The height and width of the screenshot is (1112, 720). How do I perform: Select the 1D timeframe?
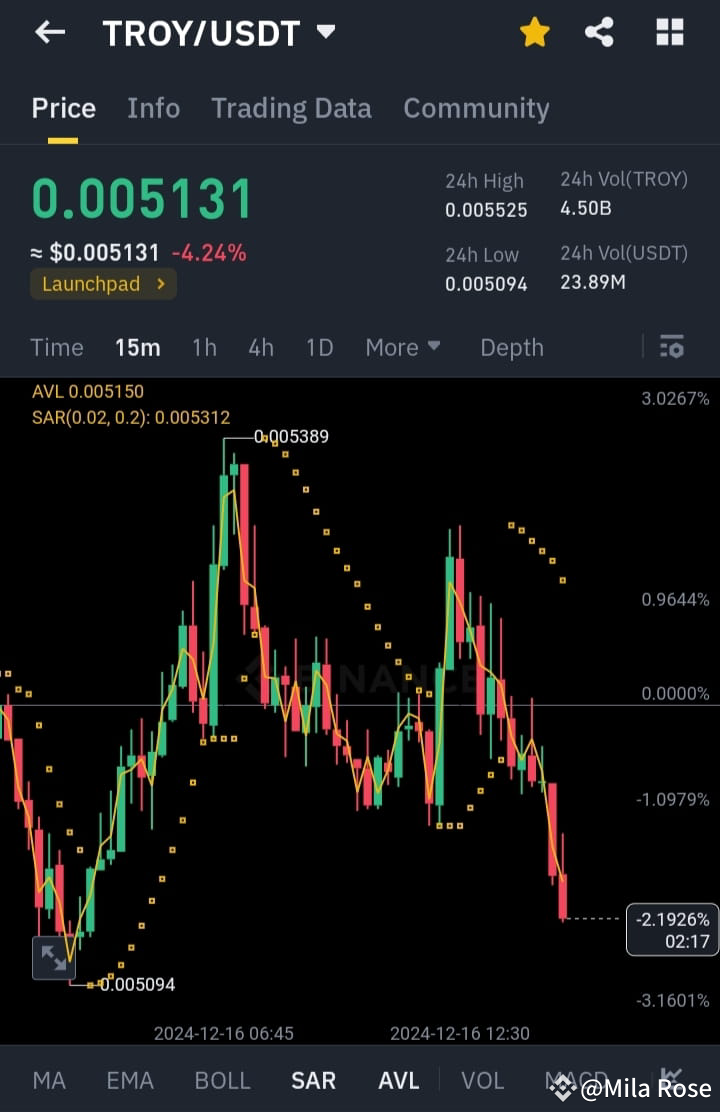(319, 347)
